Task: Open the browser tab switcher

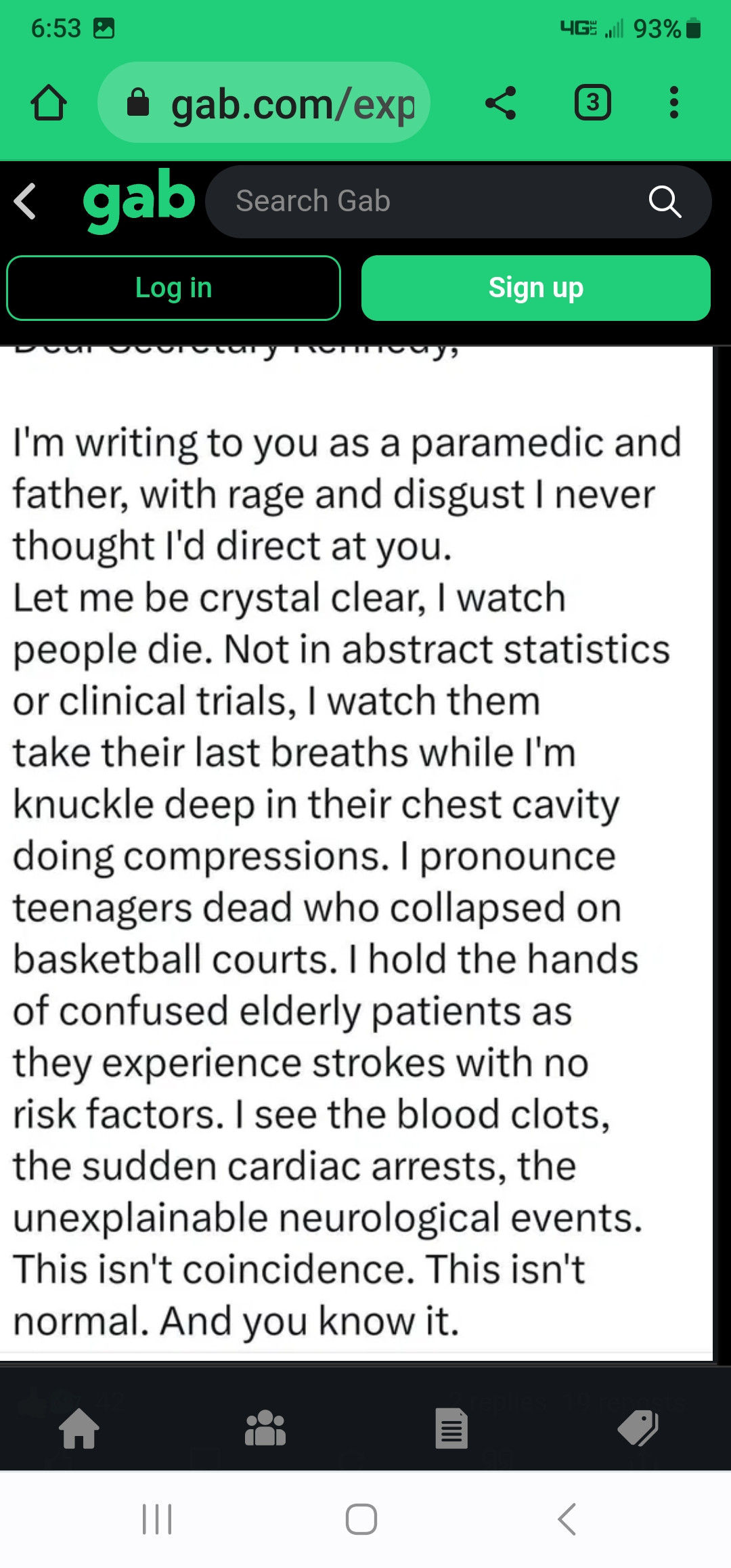Action: [x=592, y=103]
